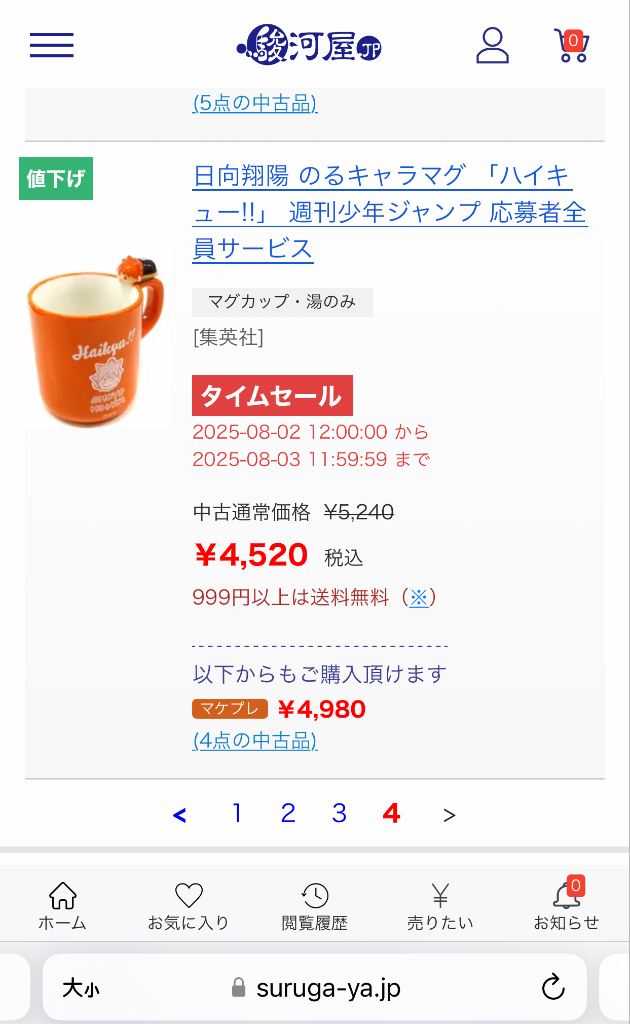This screenshot has height=1024, width=630.
Task: Open the shopping cart
Action: click(x=571, y=46)
